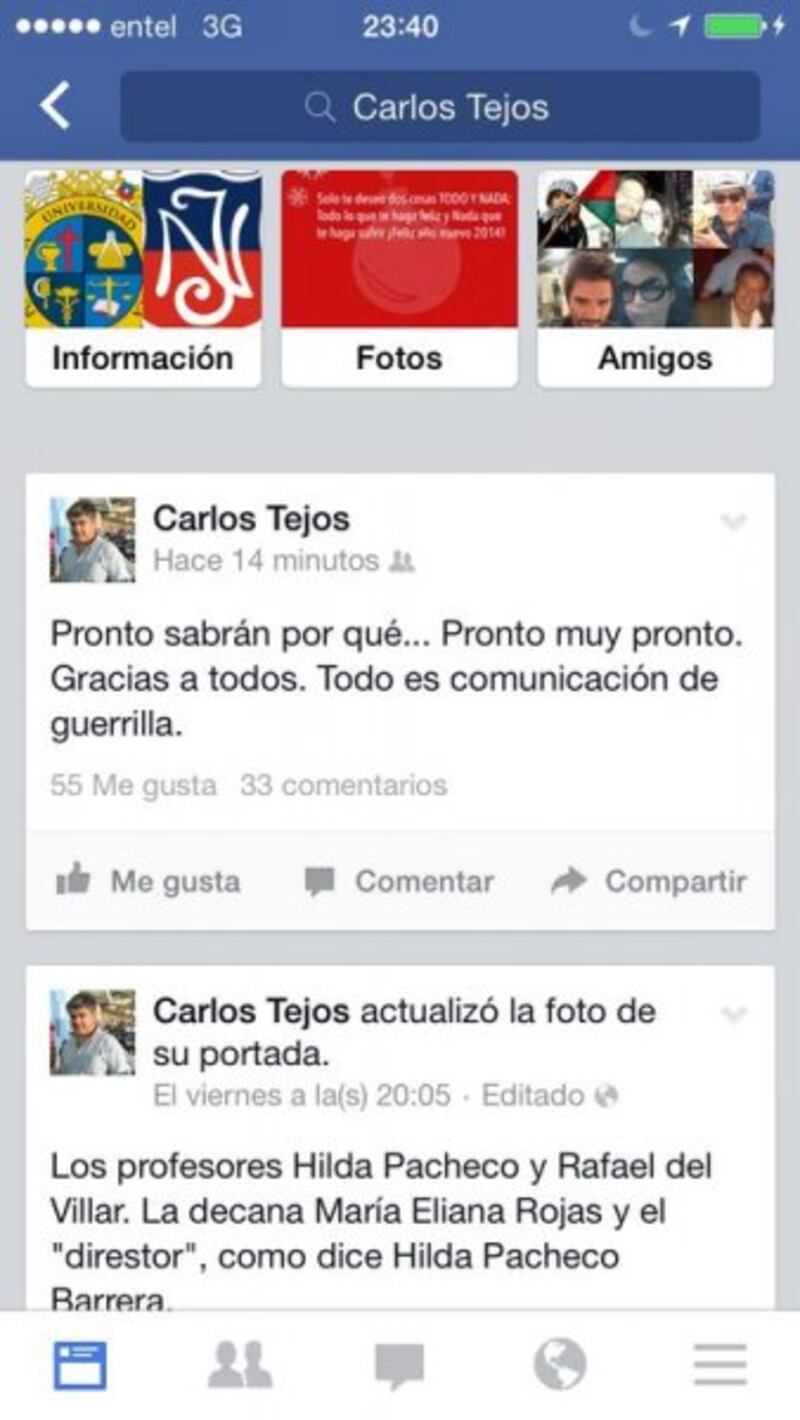View the 33 comentarios
The width and height of the screenshot is (800, 1420).
(x=343, y=786)
